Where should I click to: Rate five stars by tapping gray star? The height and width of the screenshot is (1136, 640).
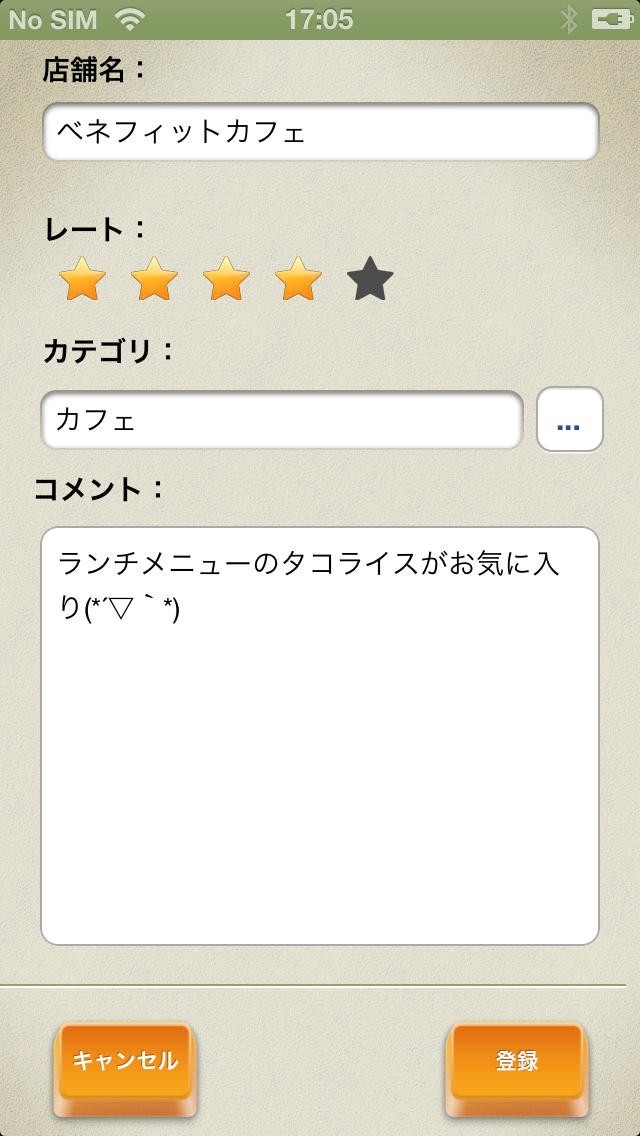(x=370, y=279)
